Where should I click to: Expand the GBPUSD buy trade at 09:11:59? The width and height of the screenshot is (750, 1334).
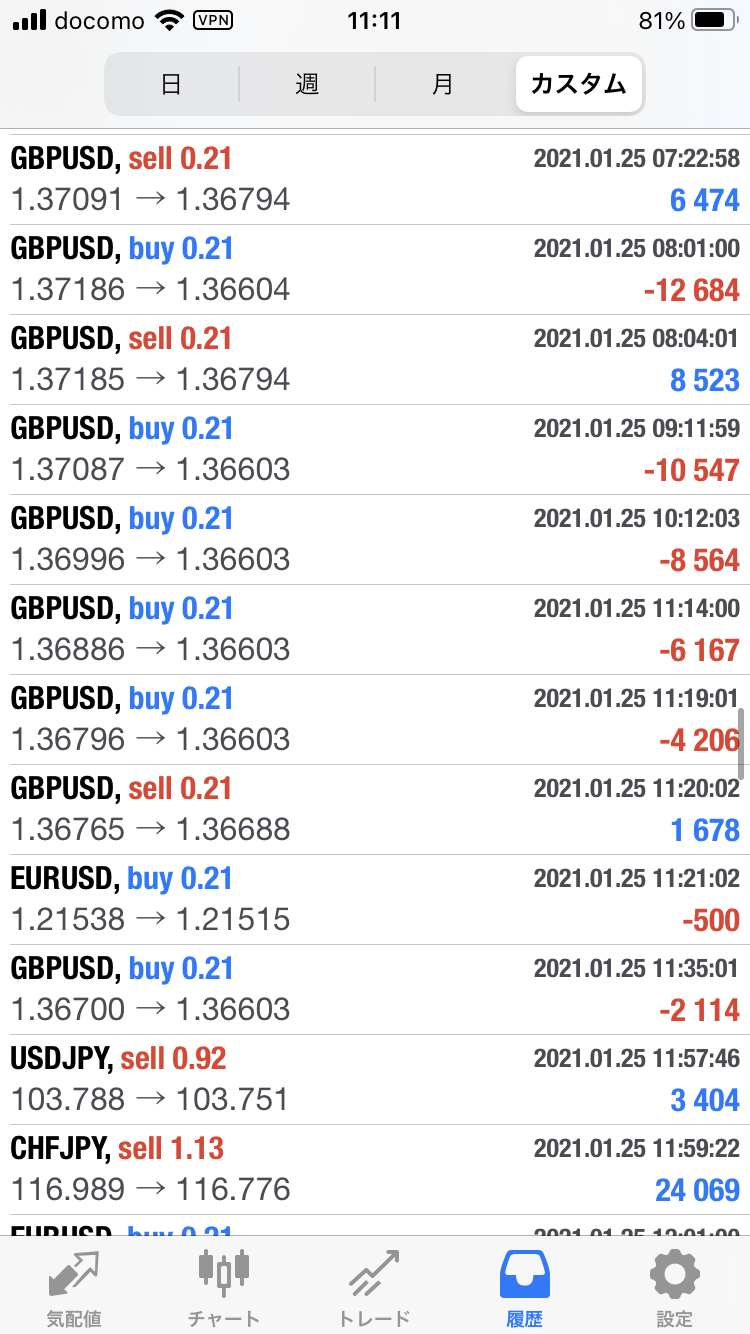375,450
